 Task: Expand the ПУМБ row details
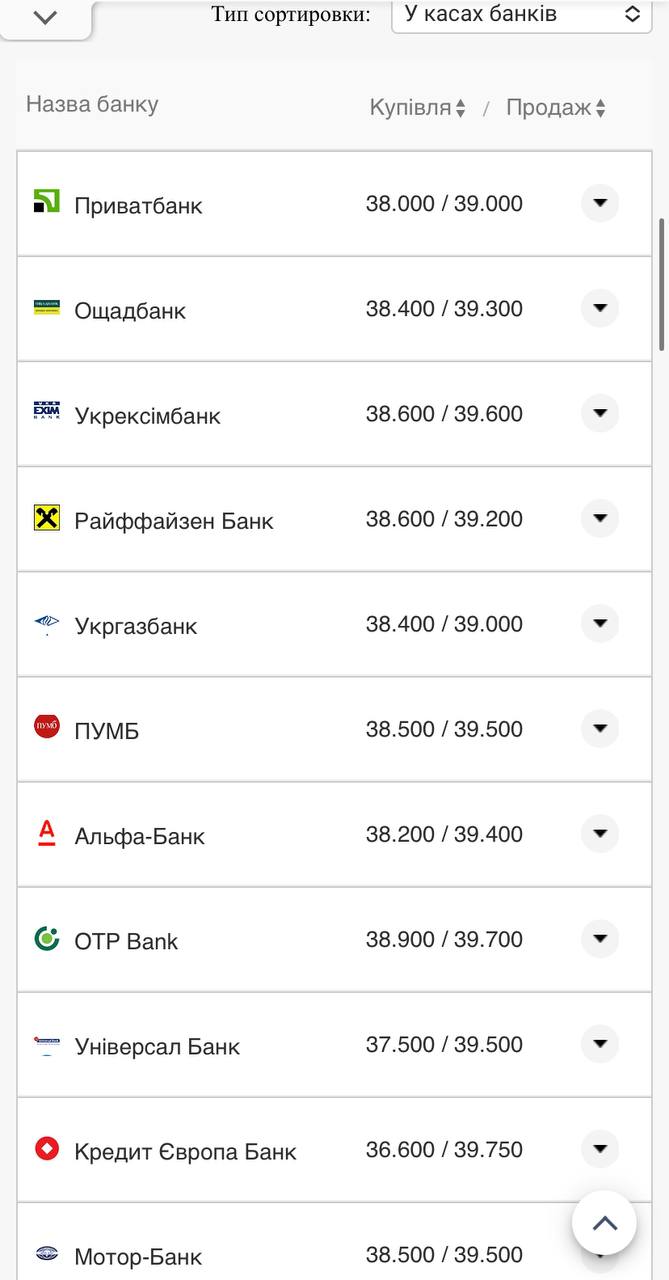(x=600, y=729)
